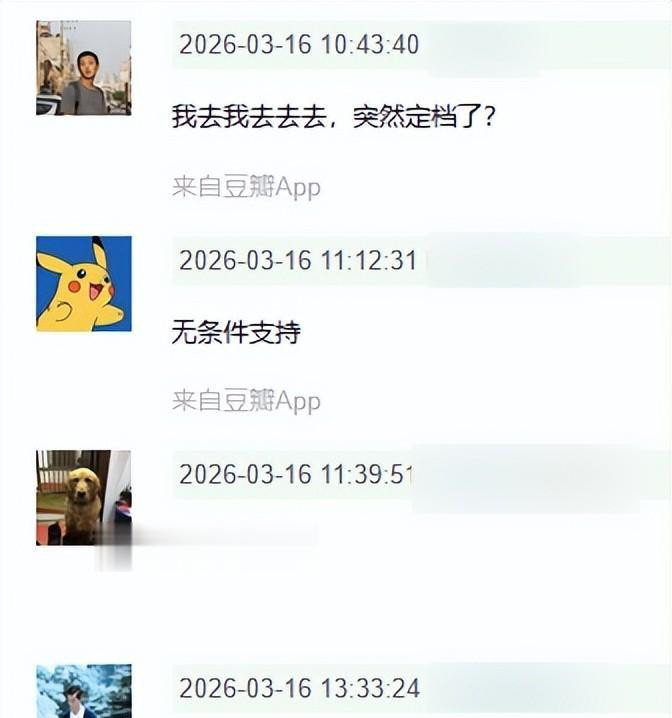Open avatar of the 突然定档了 commenter
Image resolution: width=672 pixels, height=718 pixels.
tap(84, 68)
